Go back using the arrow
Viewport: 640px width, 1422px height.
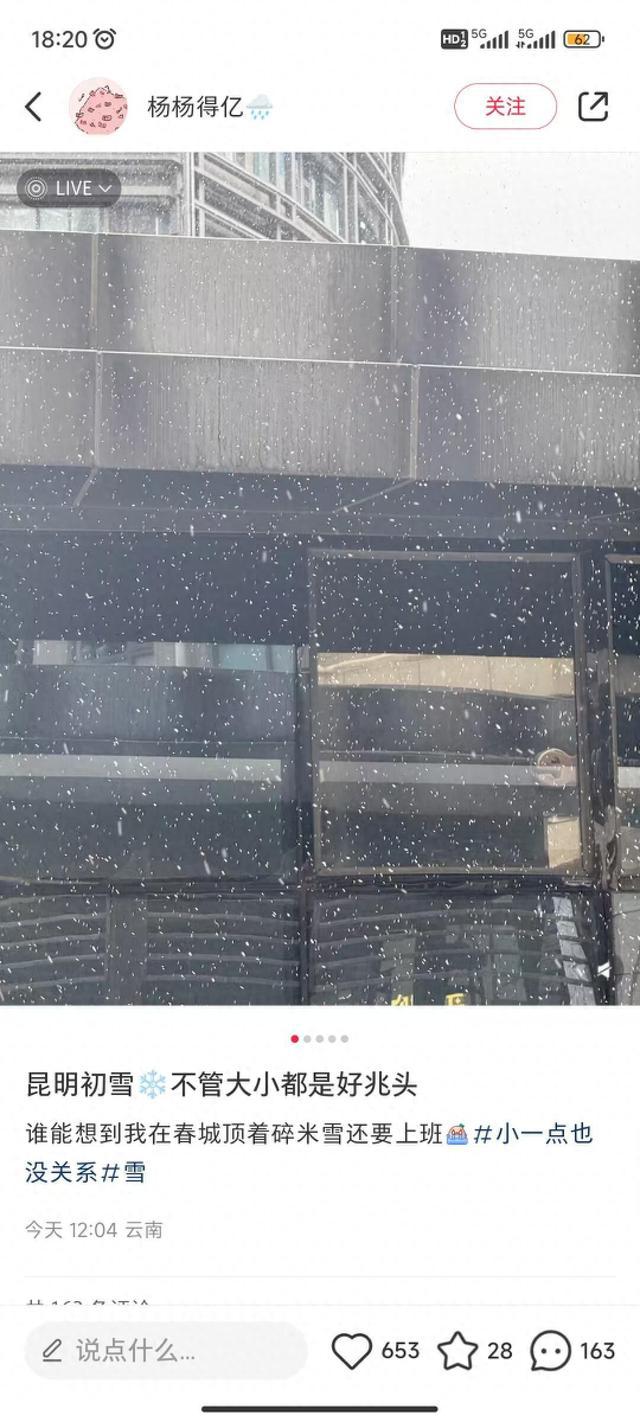coord(34,106)
